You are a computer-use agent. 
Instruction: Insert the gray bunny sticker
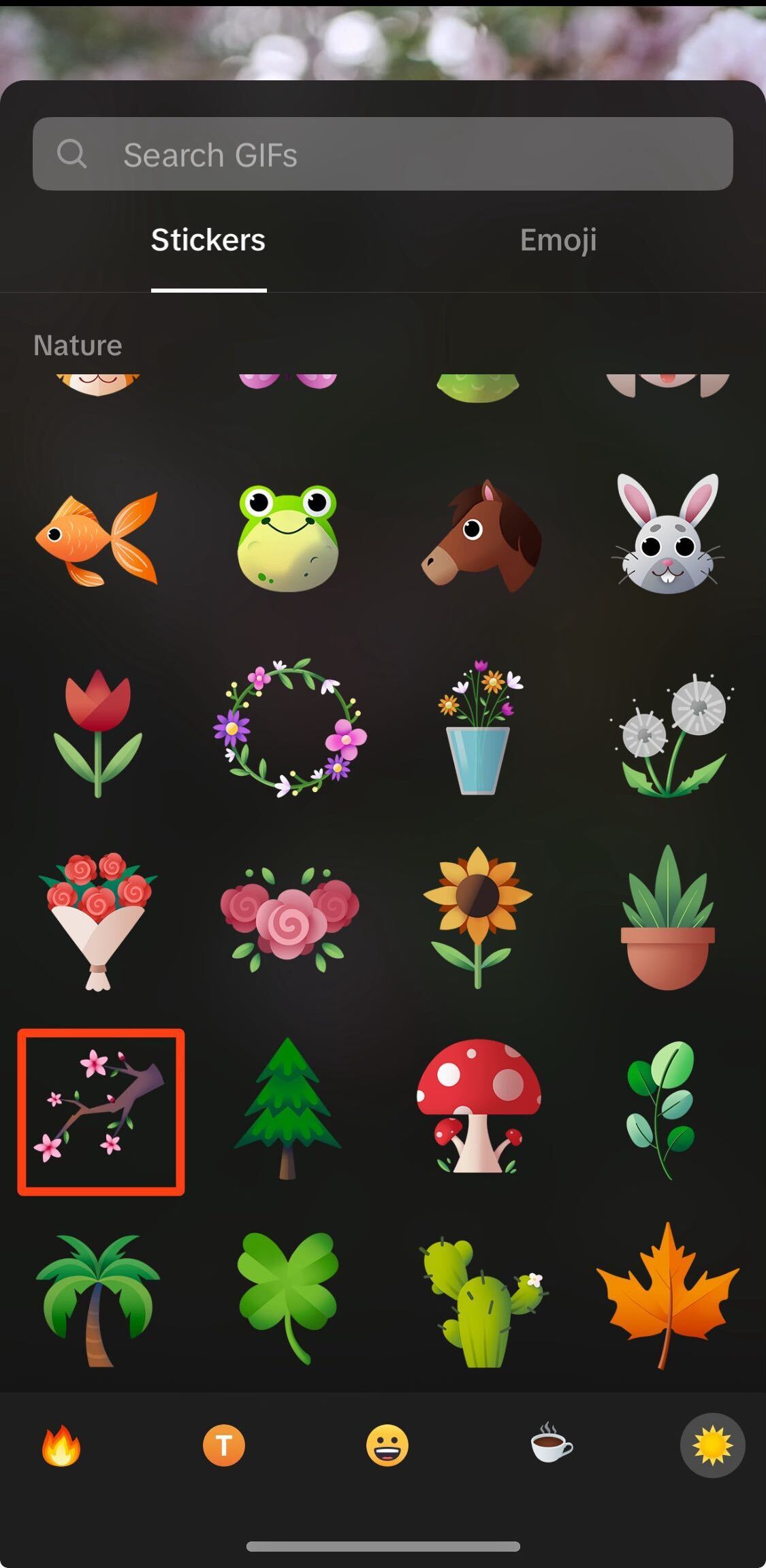667,534
